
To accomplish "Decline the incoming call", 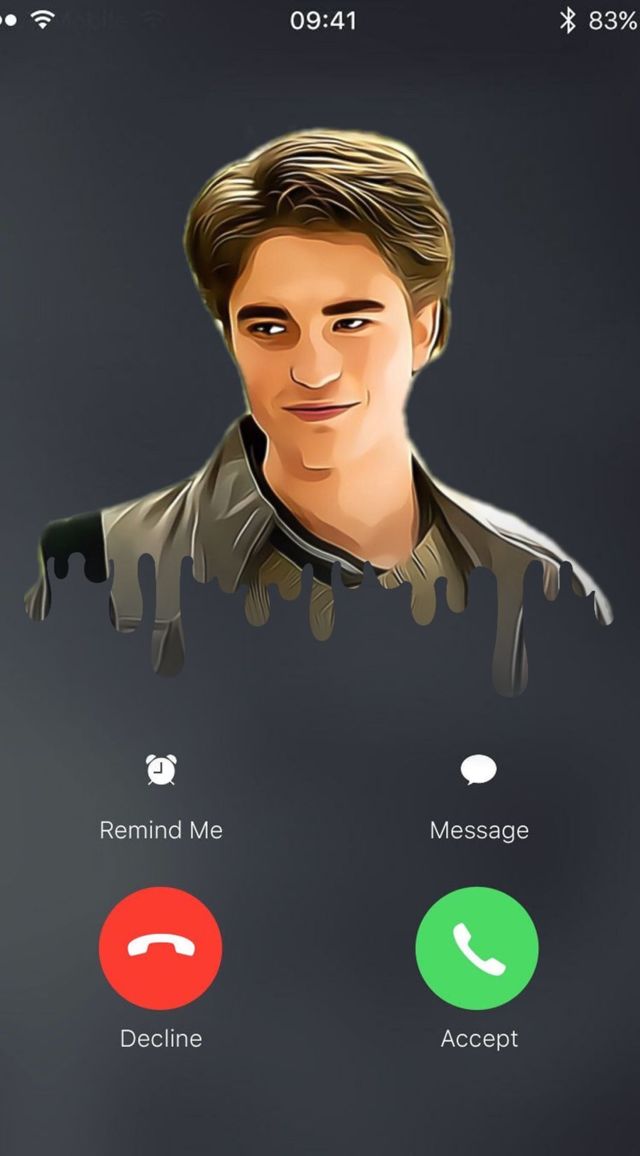I will 161,948.
